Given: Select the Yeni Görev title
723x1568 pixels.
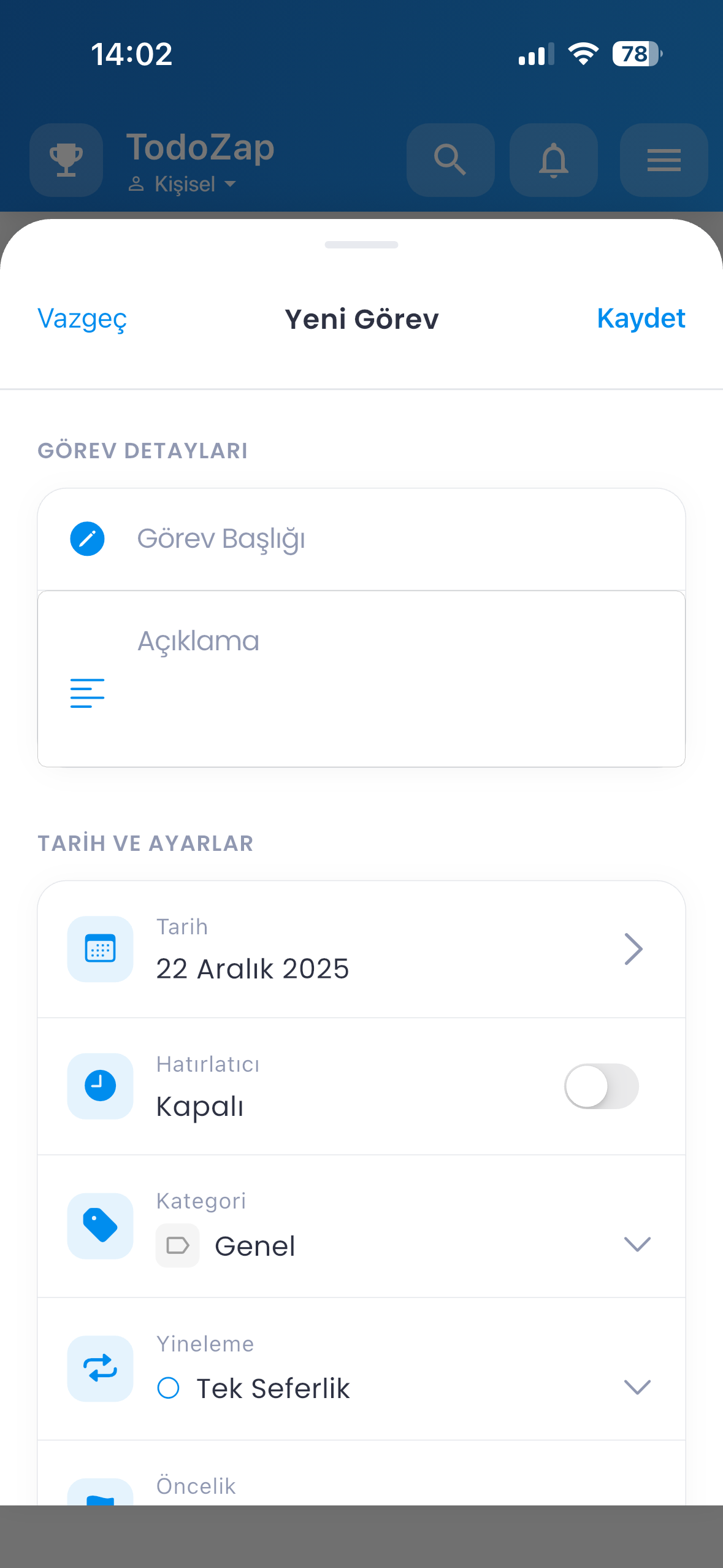Looking at the screenshot, I should pyautogui.click(x=361, y=319).
